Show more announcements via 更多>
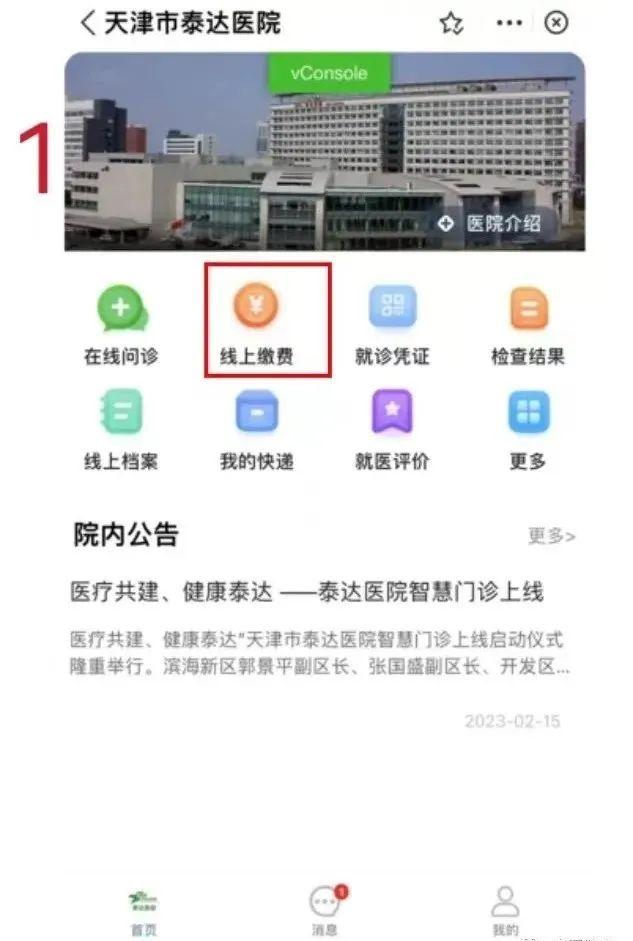 tap(551, 536)
